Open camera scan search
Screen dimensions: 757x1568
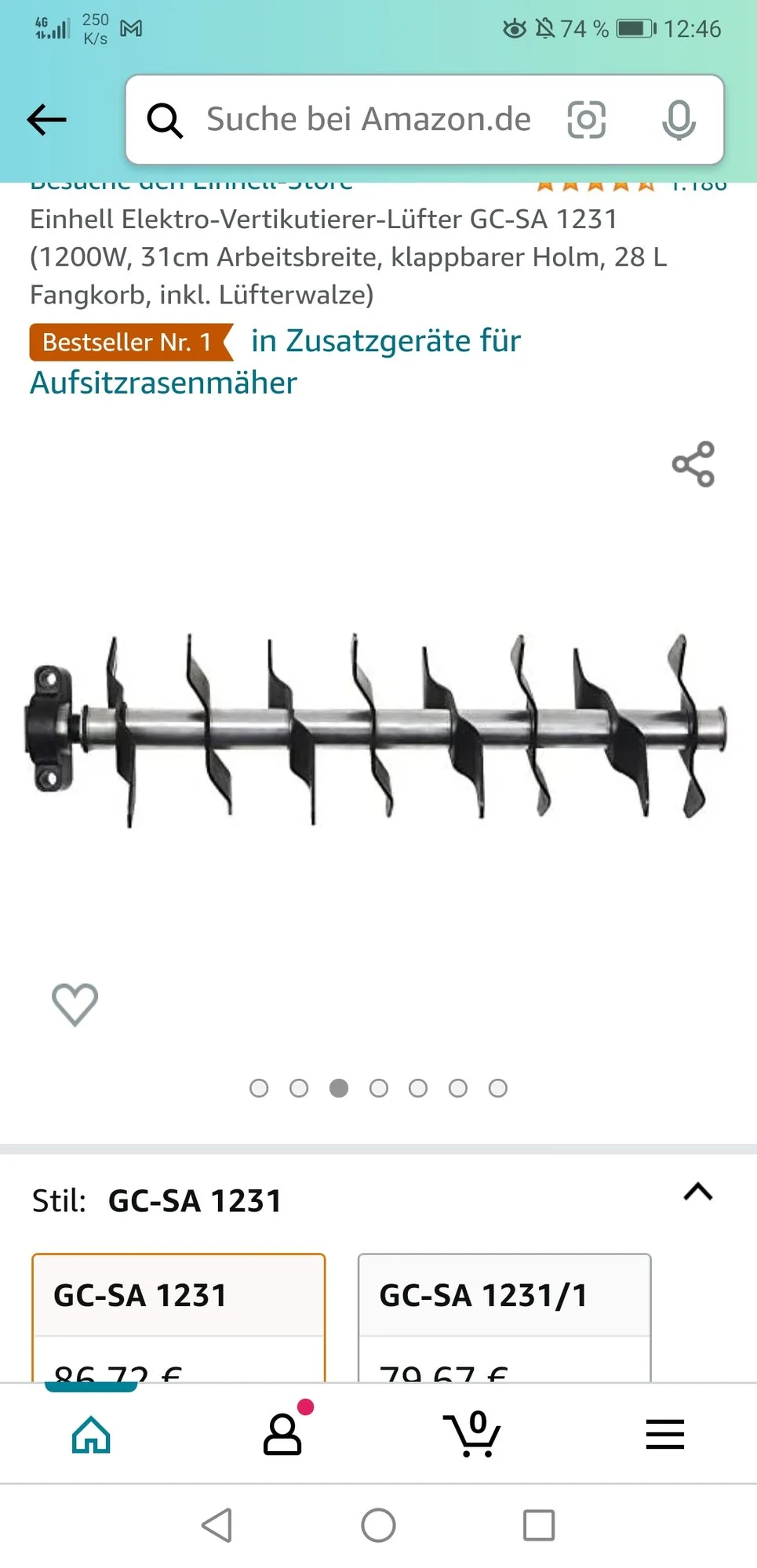tap(586, 120)
